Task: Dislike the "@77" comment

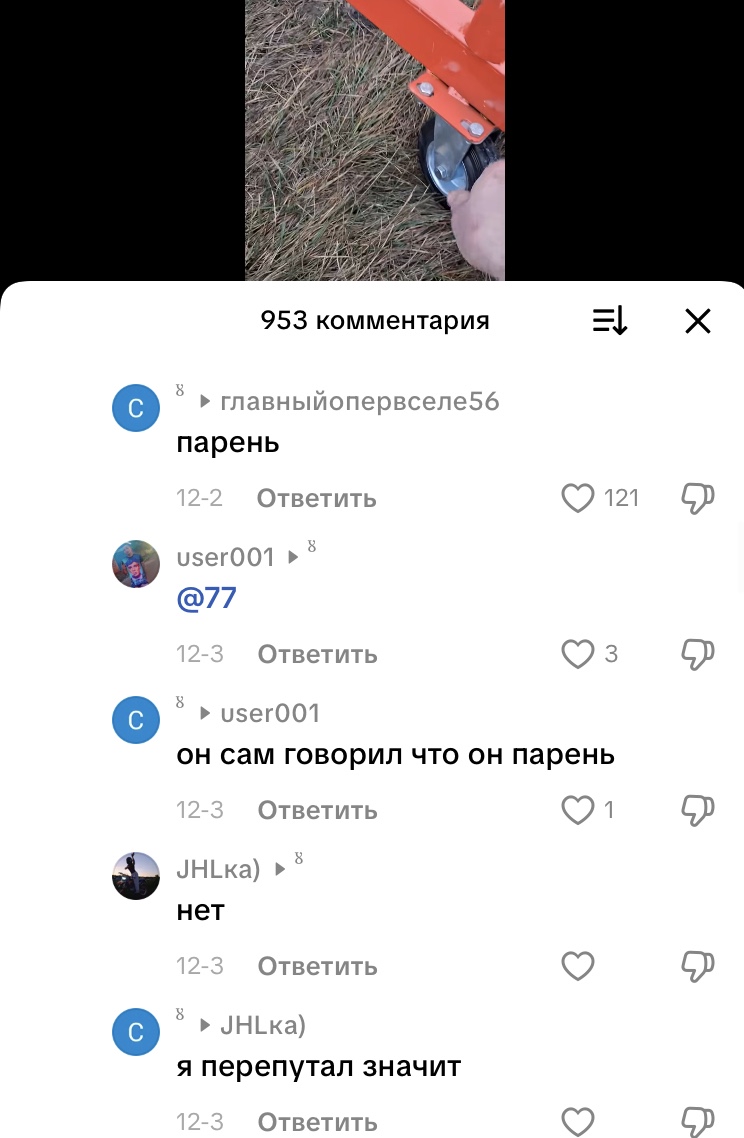Action: coord(697,654)
